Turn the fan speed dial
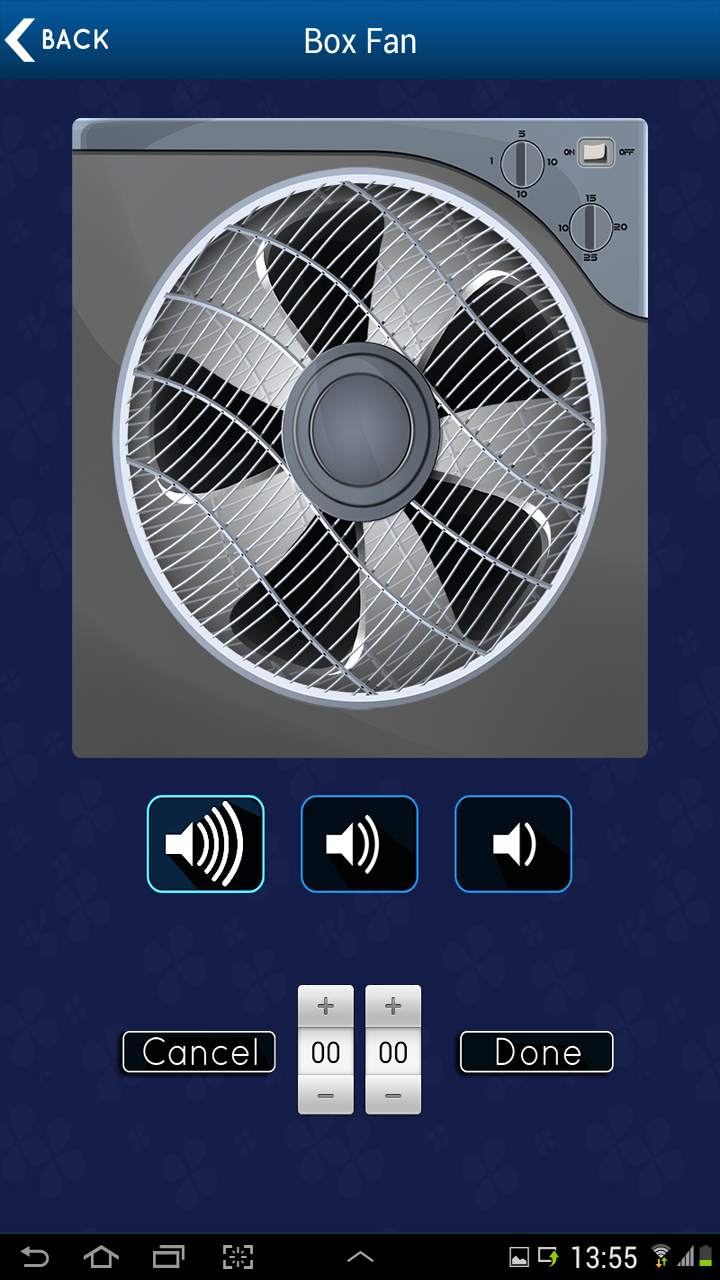This screenshot has width=720, height=1280. click(522, 163)
